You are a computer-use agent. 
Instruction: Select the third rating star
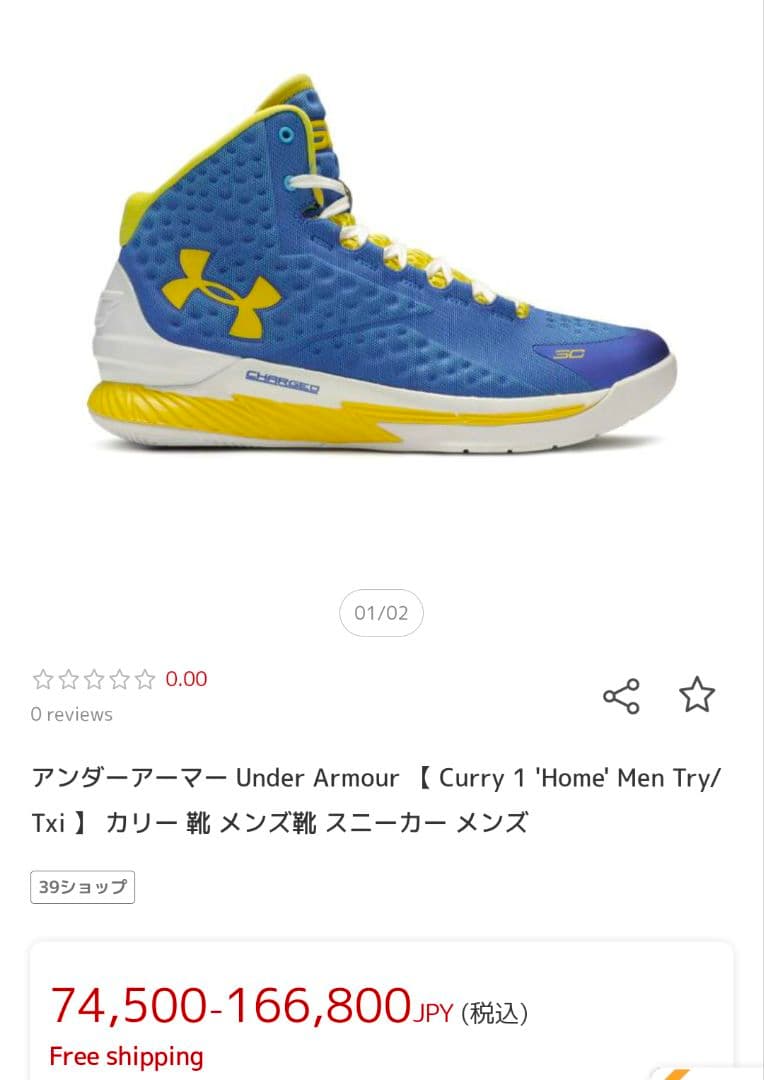pyautogui.click(x=95, y=679)
